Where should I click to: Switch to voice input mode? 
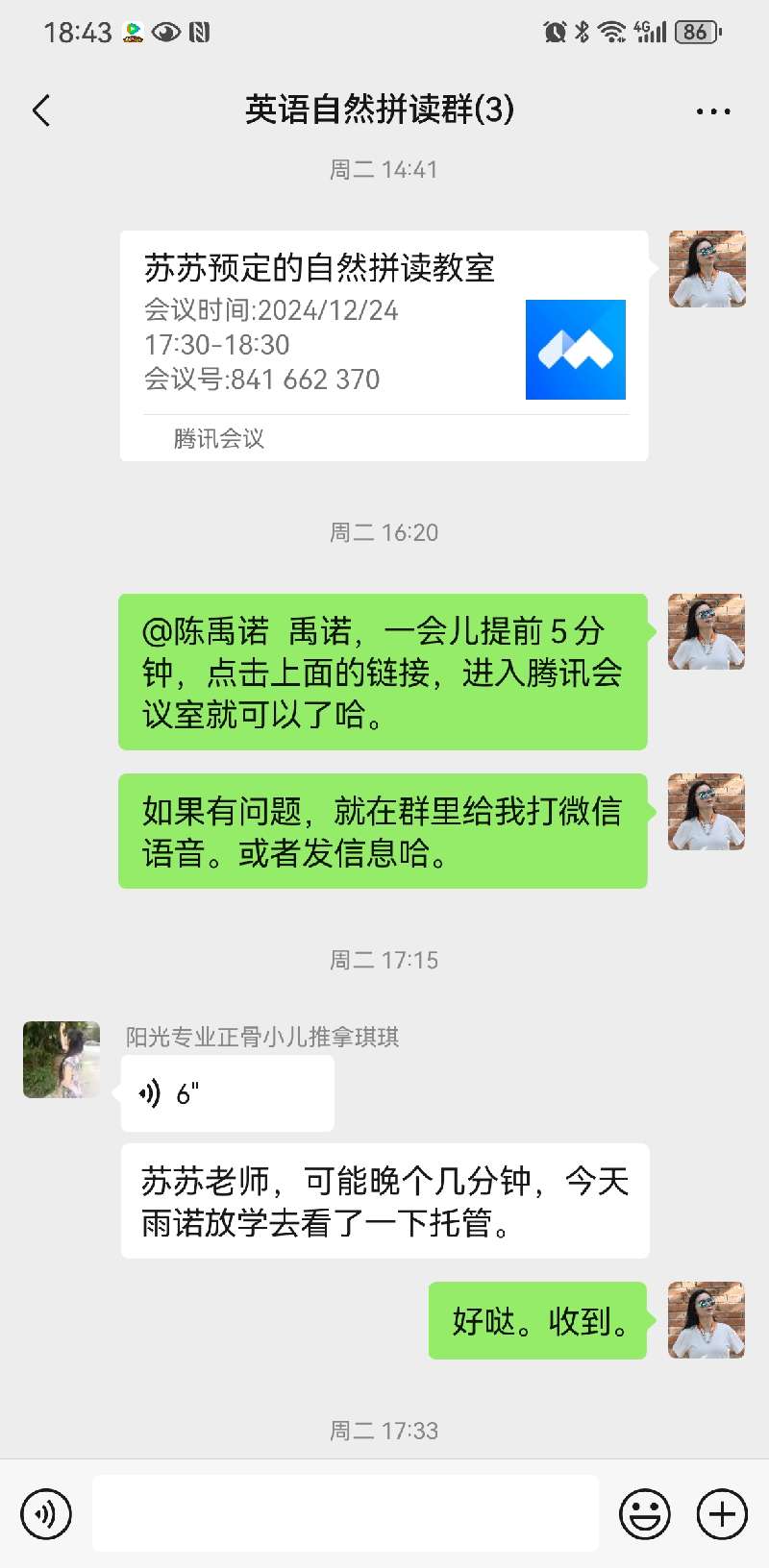(45, 1514)
